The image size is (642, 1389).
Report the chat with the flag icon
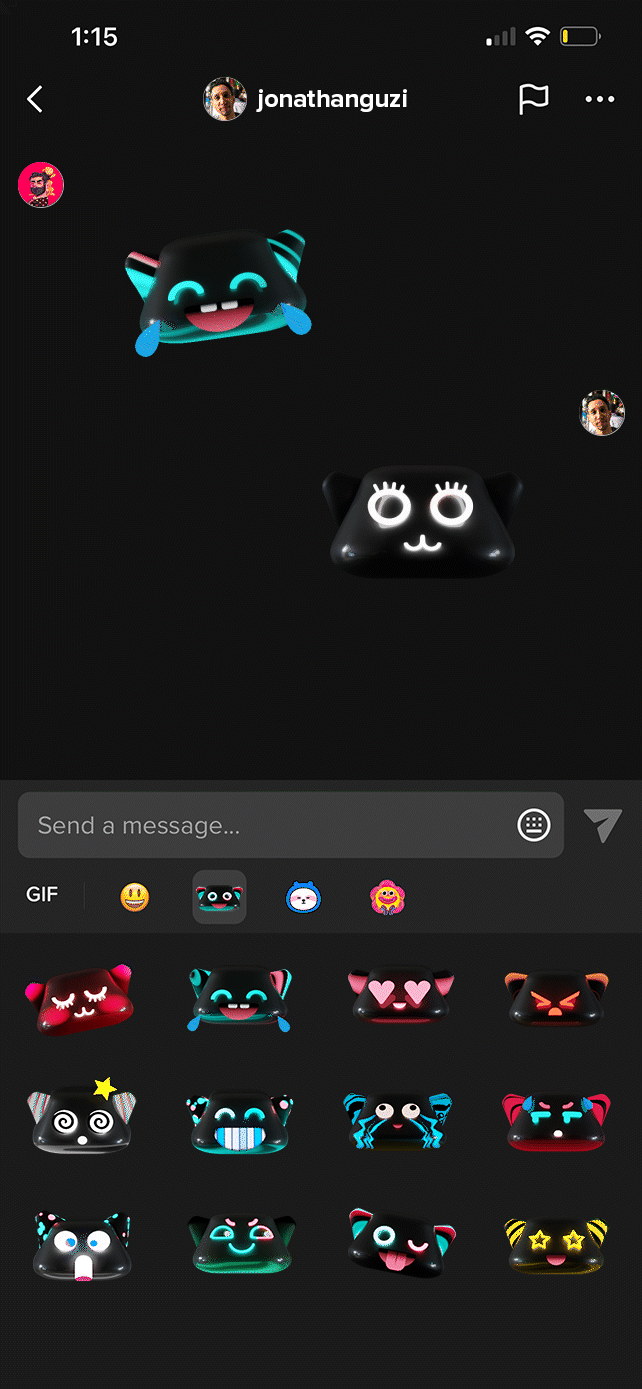click(x=534, y=99)
